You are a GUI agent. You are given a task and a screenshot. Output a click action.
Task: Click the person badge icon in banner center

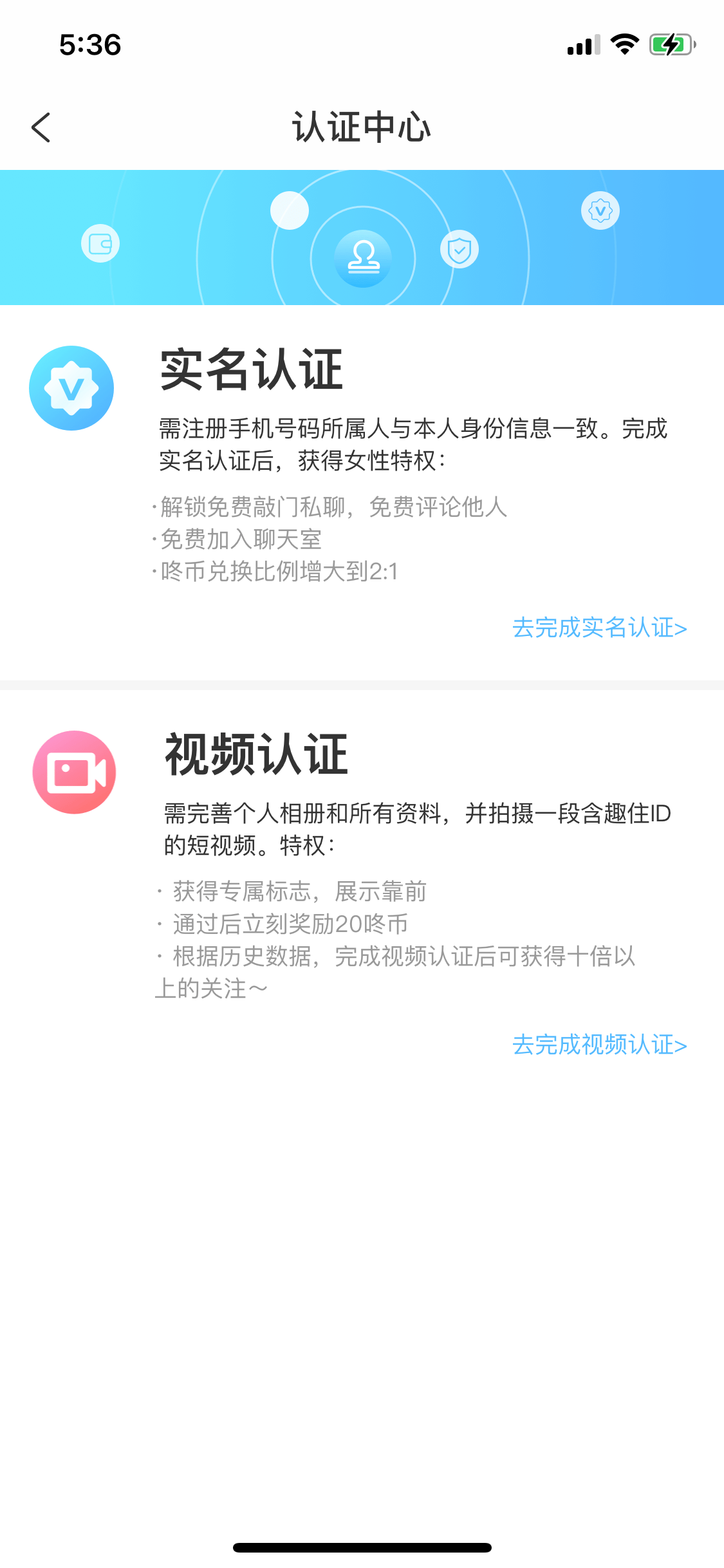click(362, 257)
